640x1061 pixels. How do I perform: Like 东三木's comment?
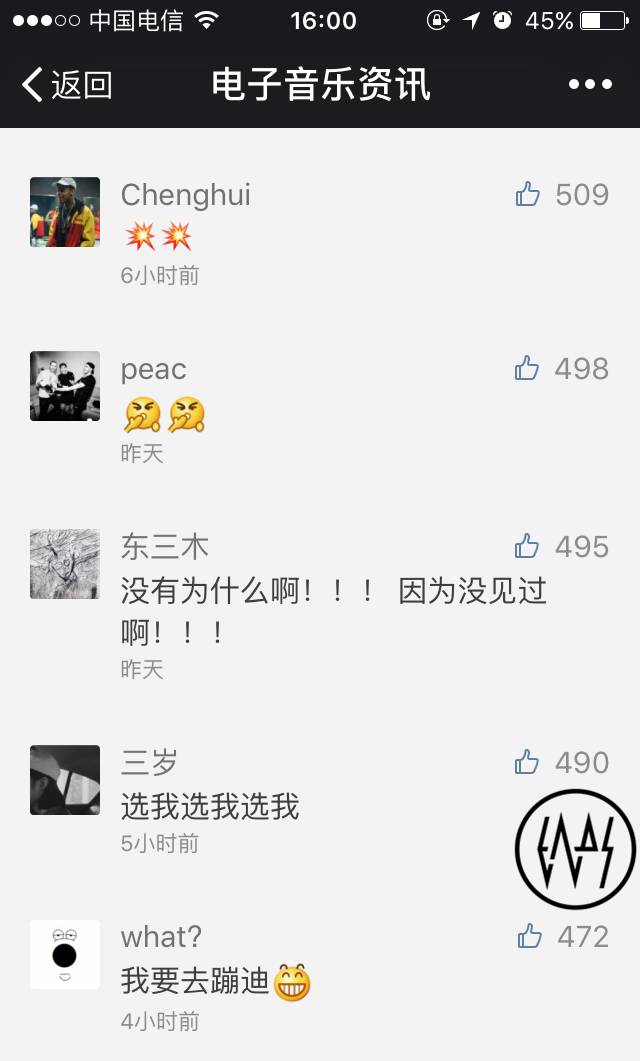pyautogui.click(x=527, y=546)
